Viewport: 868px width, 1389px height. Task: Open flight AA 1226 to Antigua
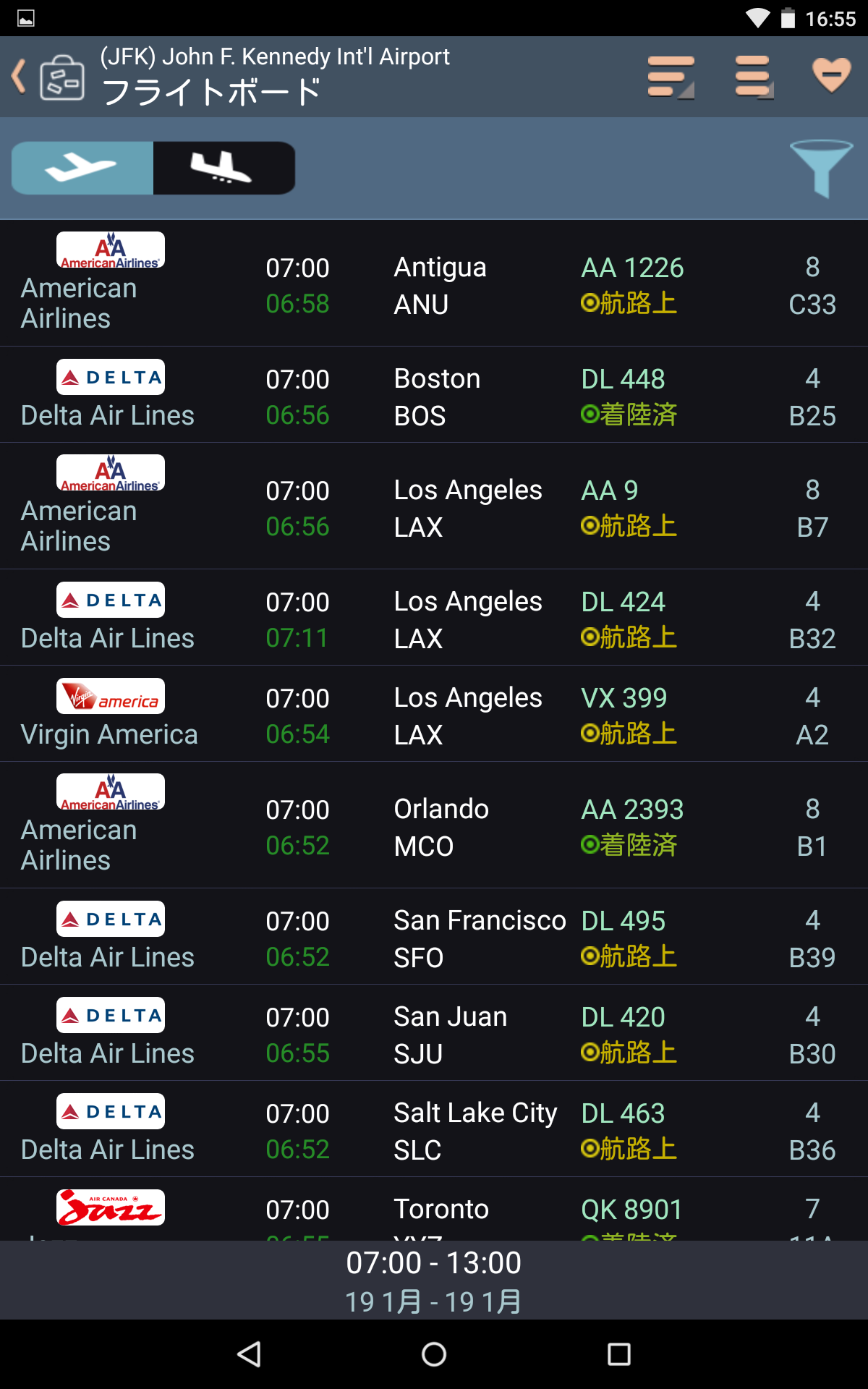(434, 284)
